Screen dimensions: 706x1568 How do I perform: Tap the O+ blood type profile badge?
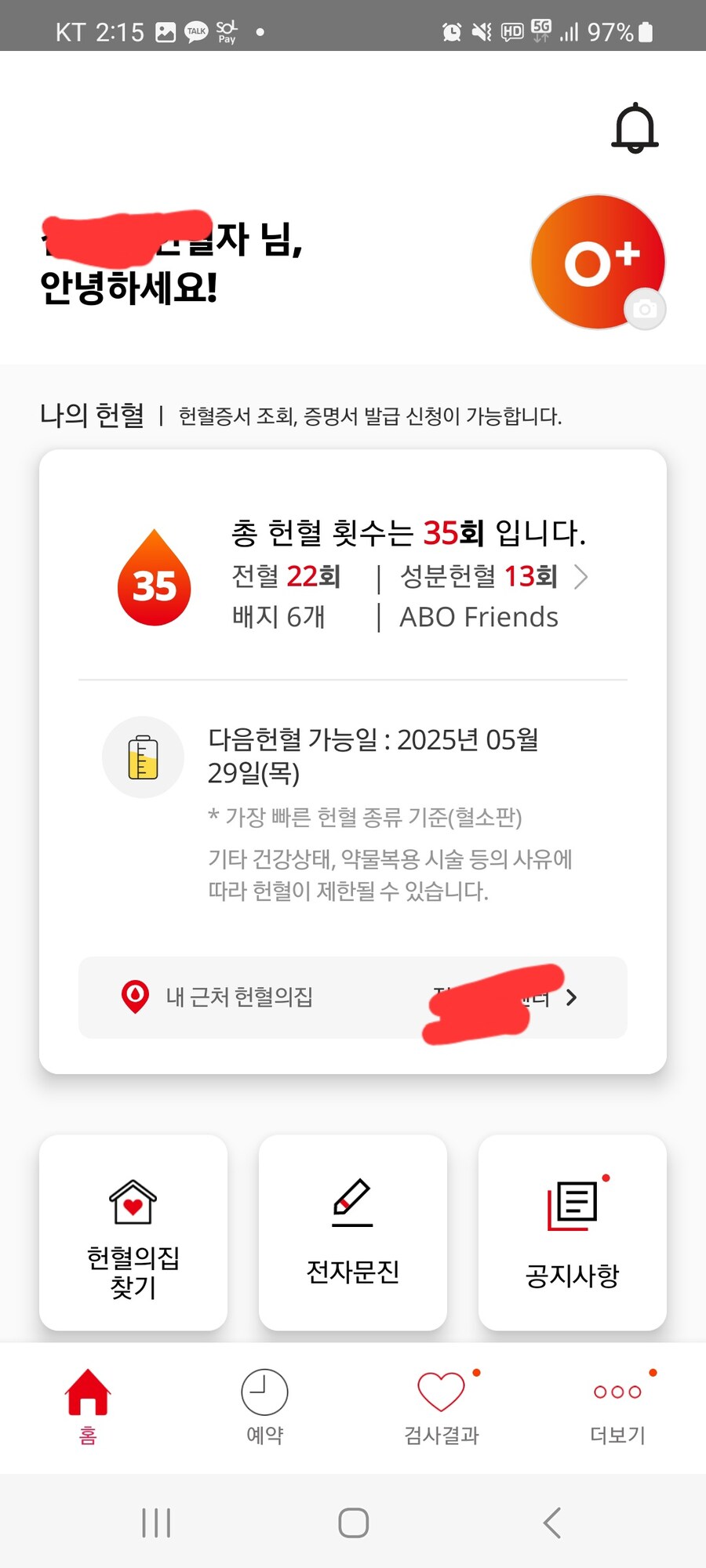tap(598, 260)
